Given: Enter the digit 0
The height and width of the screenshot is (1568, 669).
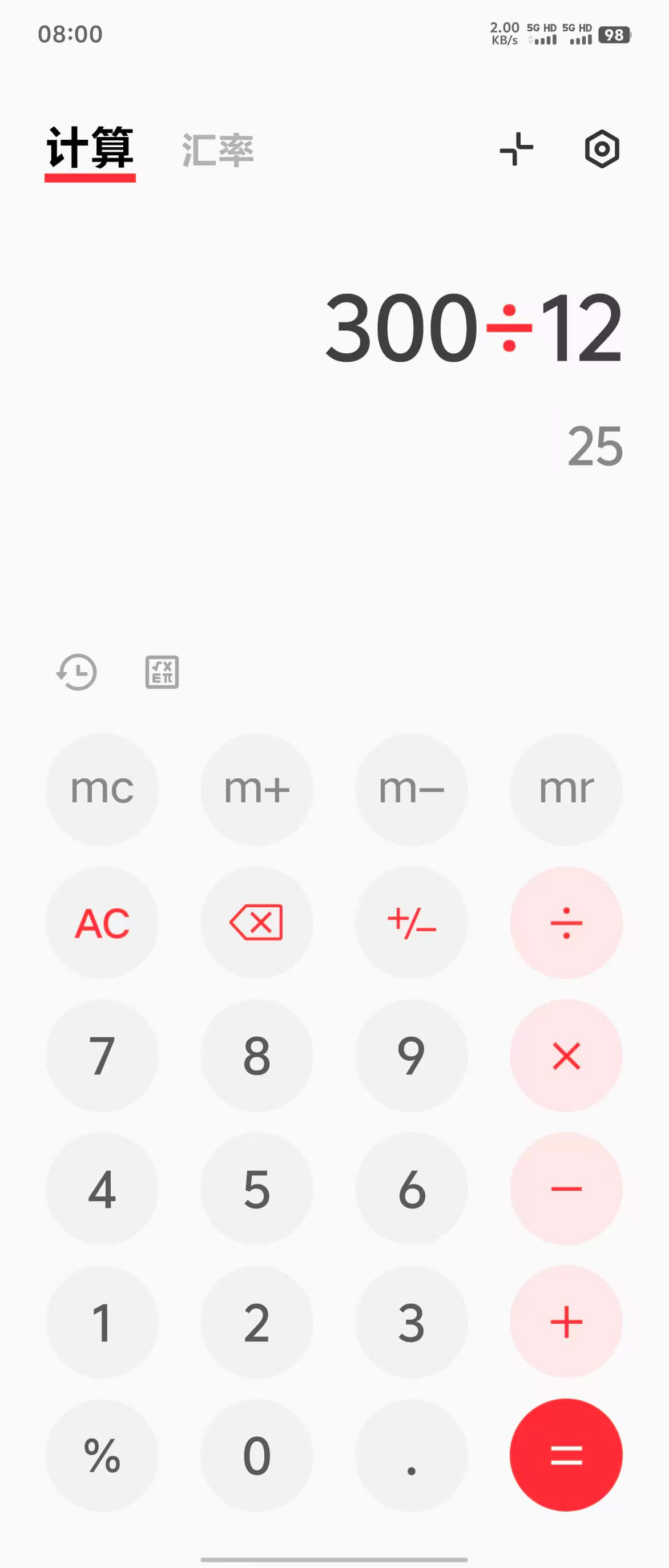Looking at the screenshot, I should click(256, 1455).
